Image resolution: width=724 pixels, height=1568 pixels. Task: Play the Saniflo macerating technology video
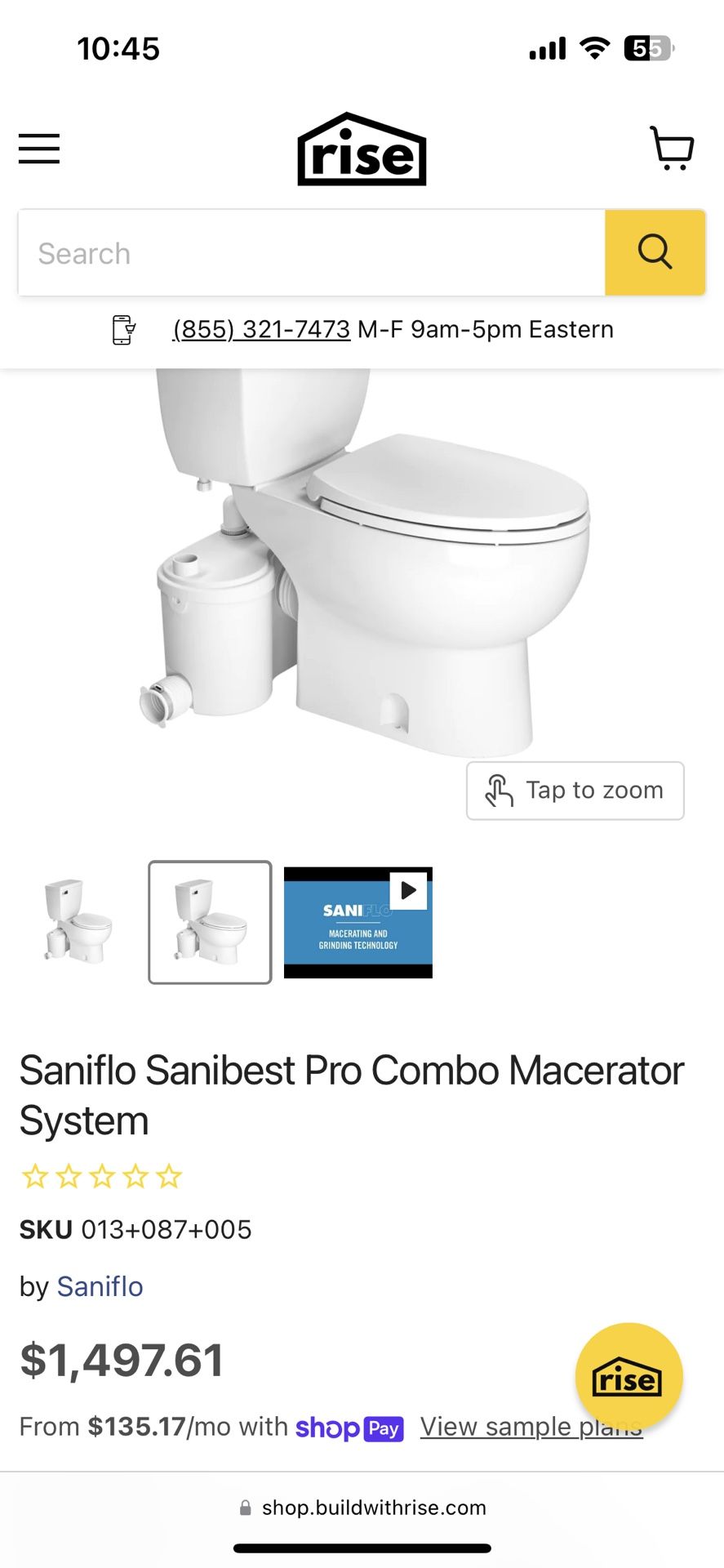[x=358, y=921]
